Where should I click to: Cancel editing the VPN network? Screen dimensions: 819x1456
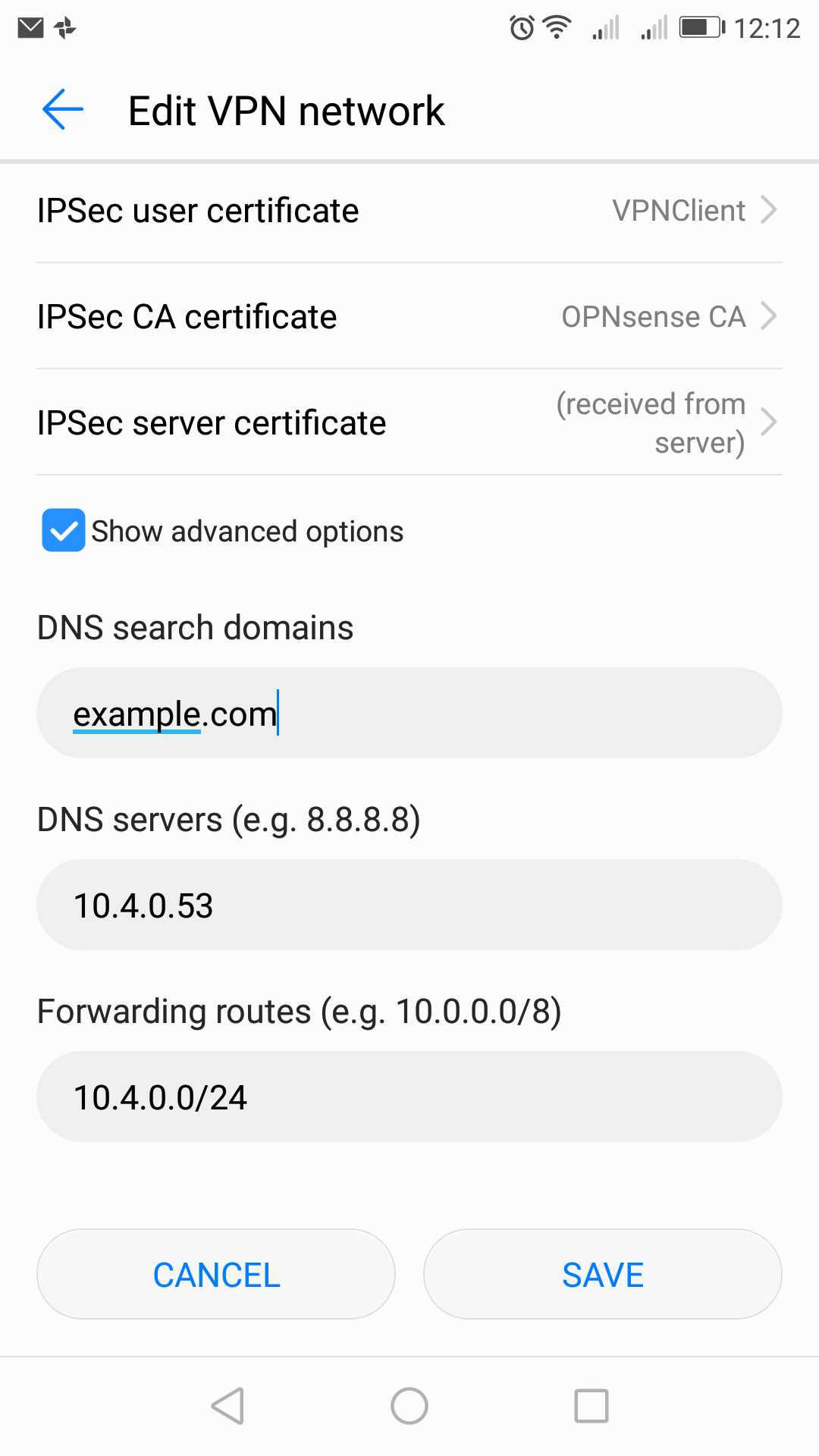pyautogui.click(x=216, y=1274)
